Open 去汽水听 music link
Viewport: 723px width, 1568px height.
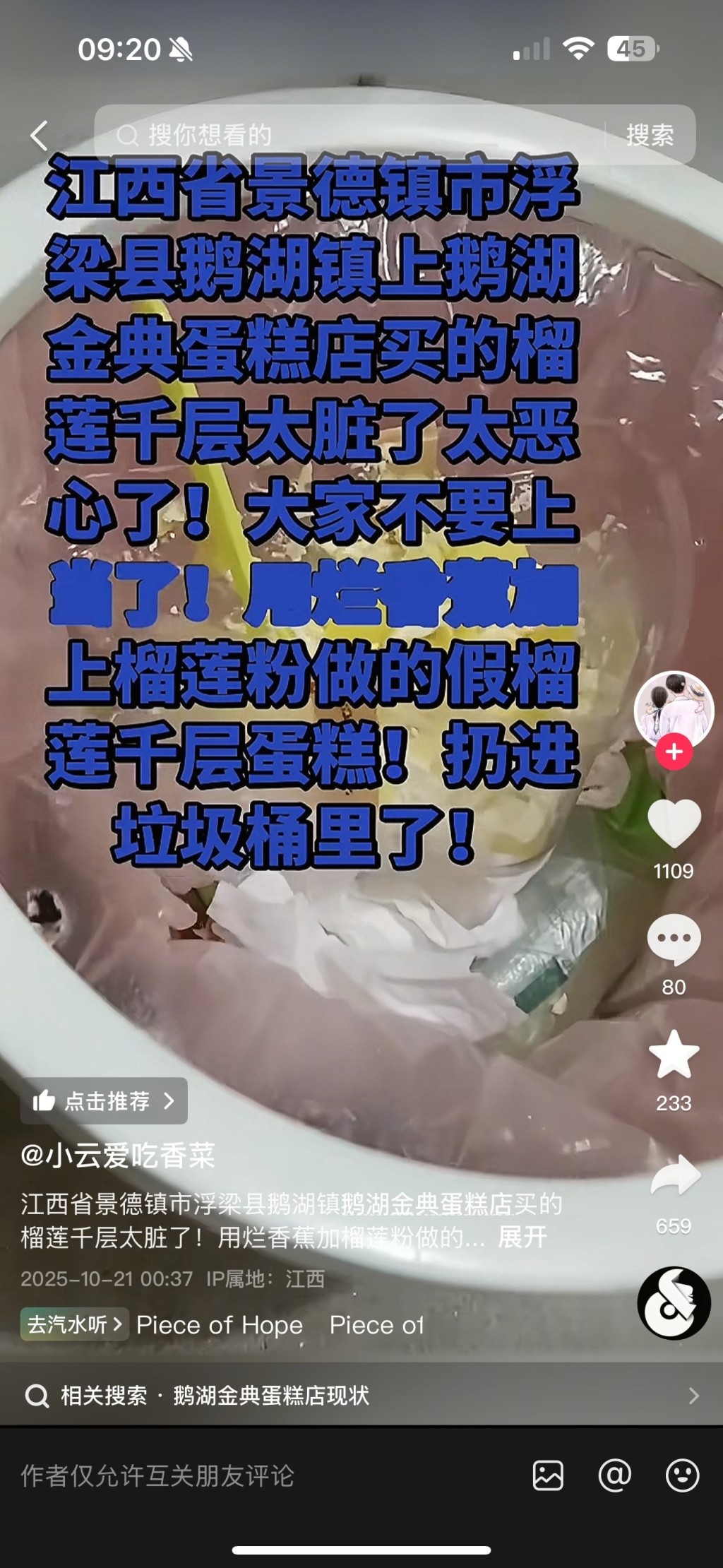coord(74,1324)
